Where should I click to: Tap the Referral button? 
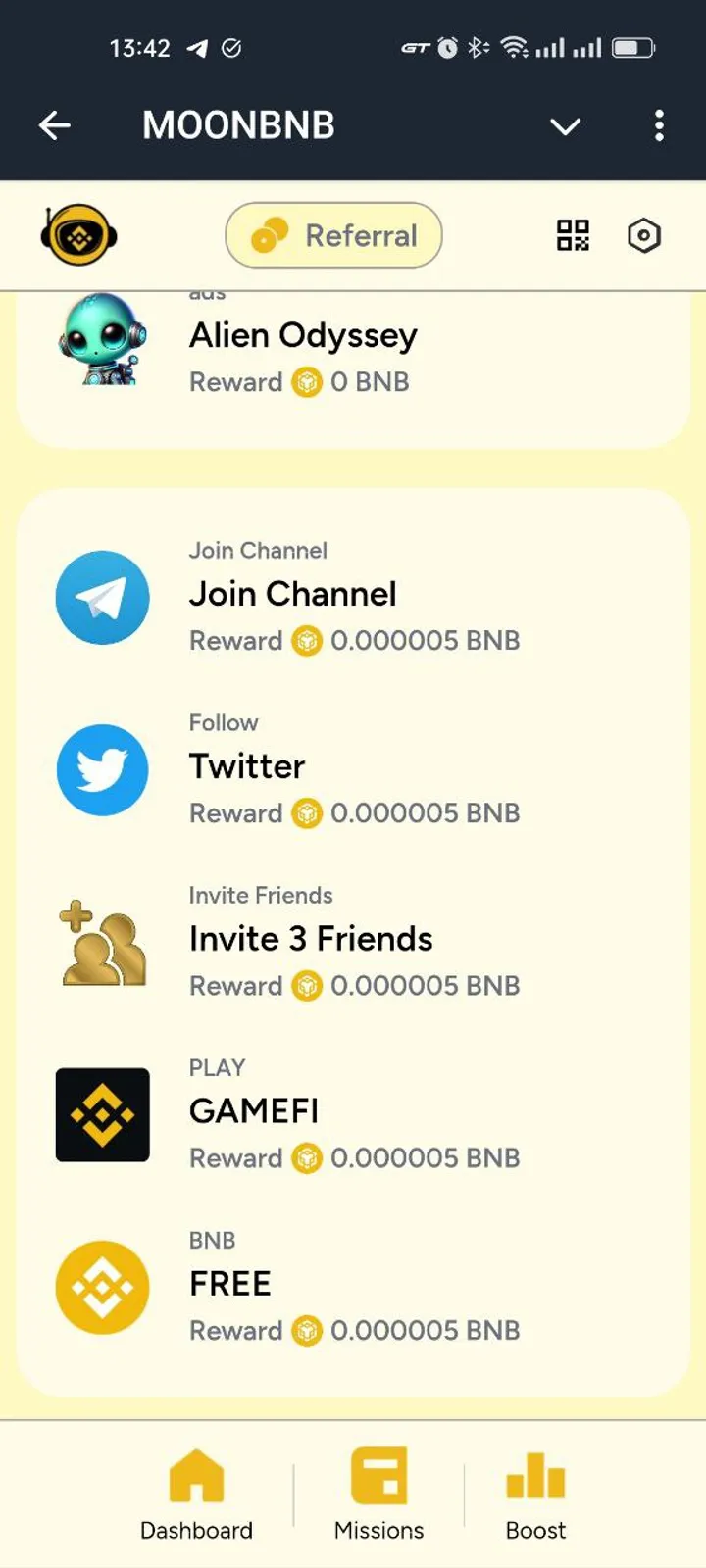[x=333, y=235]
